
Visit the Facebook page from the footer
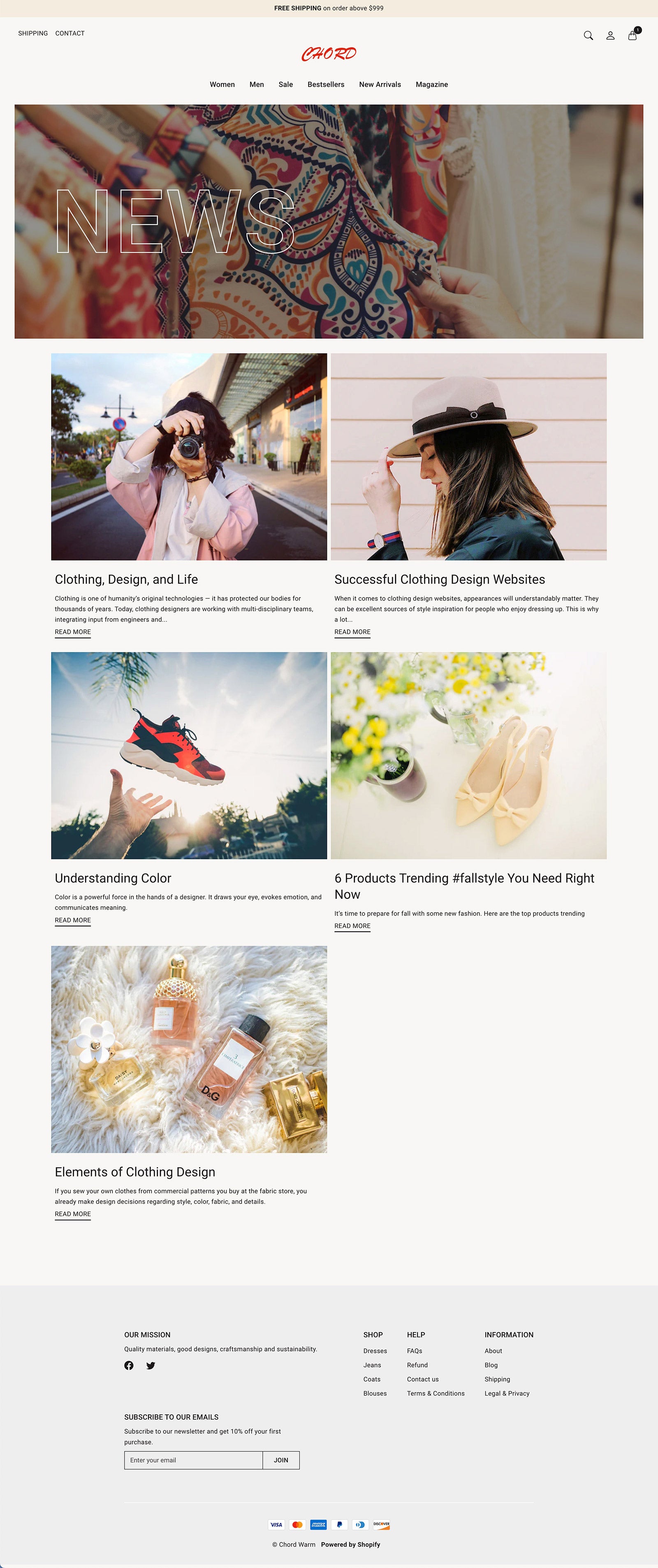click(129, 1365)
